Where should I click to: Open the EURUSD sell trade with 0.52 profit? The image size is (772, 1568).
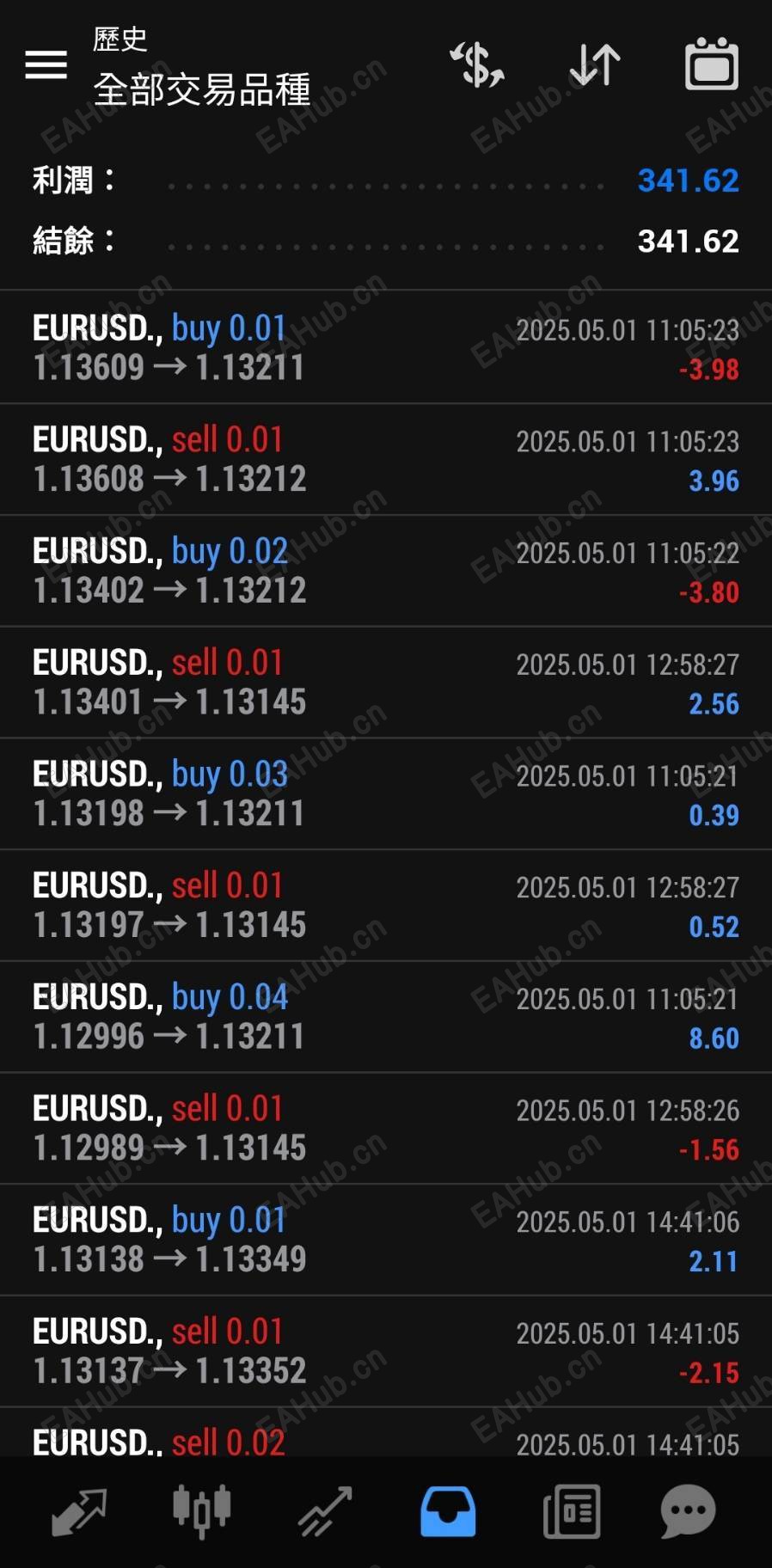[x=385, y=905]
